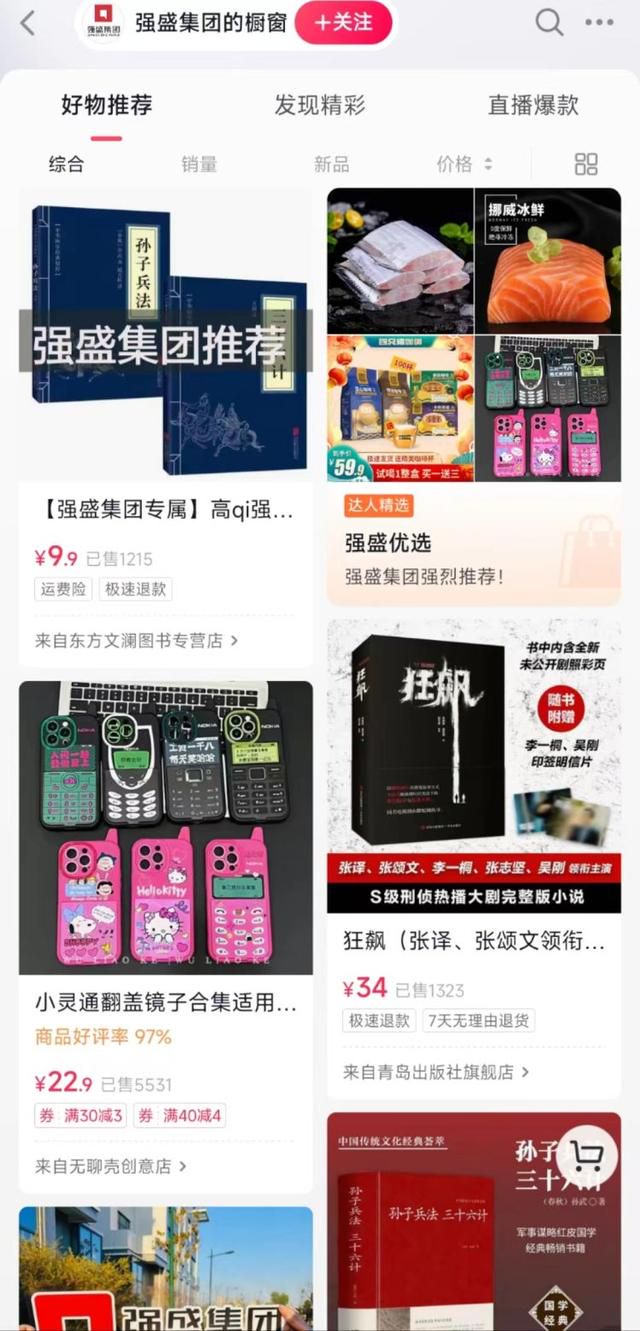Visit the 来自东方文澜图书专营店 shop link
This screenshot has height=1331, width=640.
(x=137, y=640)
